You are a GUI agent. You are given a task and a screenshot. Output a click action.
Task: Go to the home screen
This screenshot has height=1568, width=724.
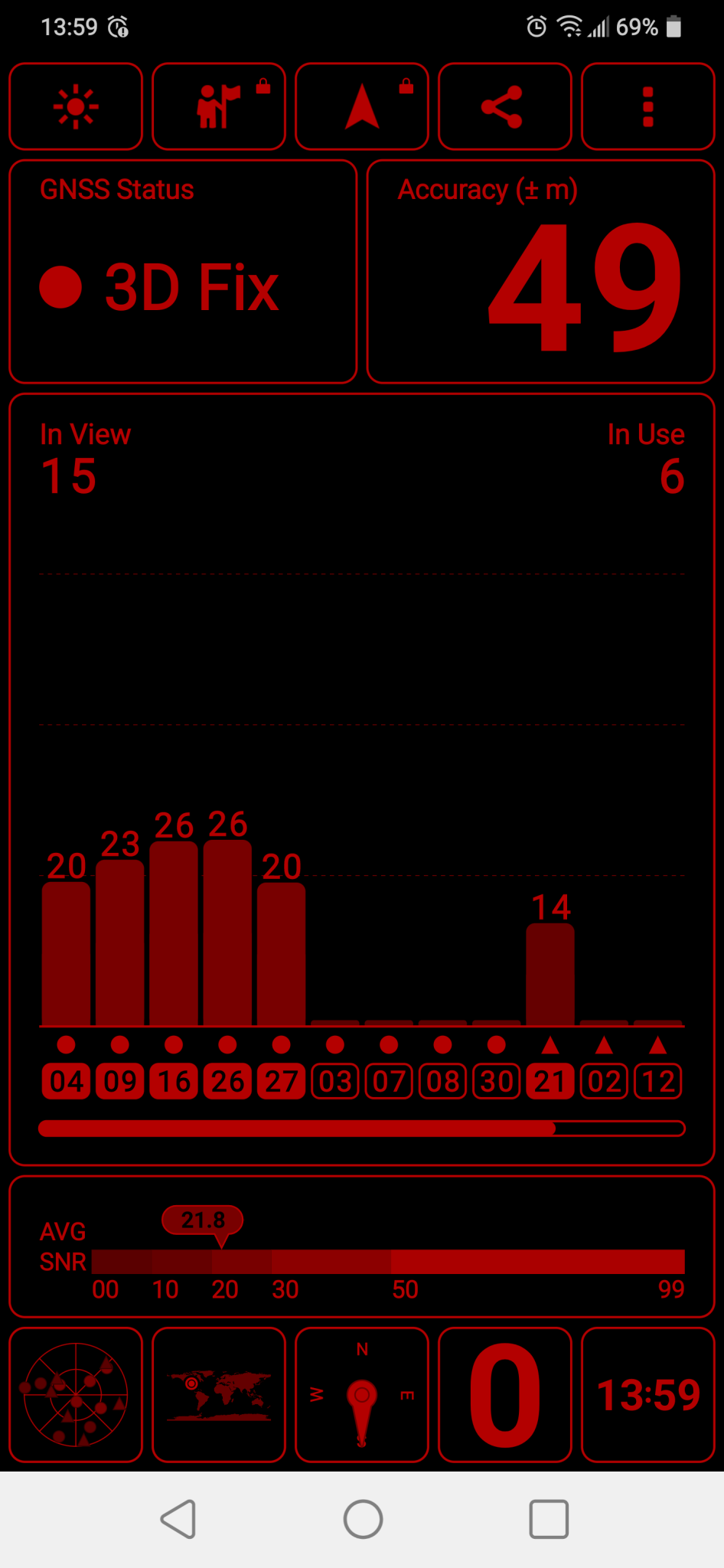click(x=363, y=1519)
